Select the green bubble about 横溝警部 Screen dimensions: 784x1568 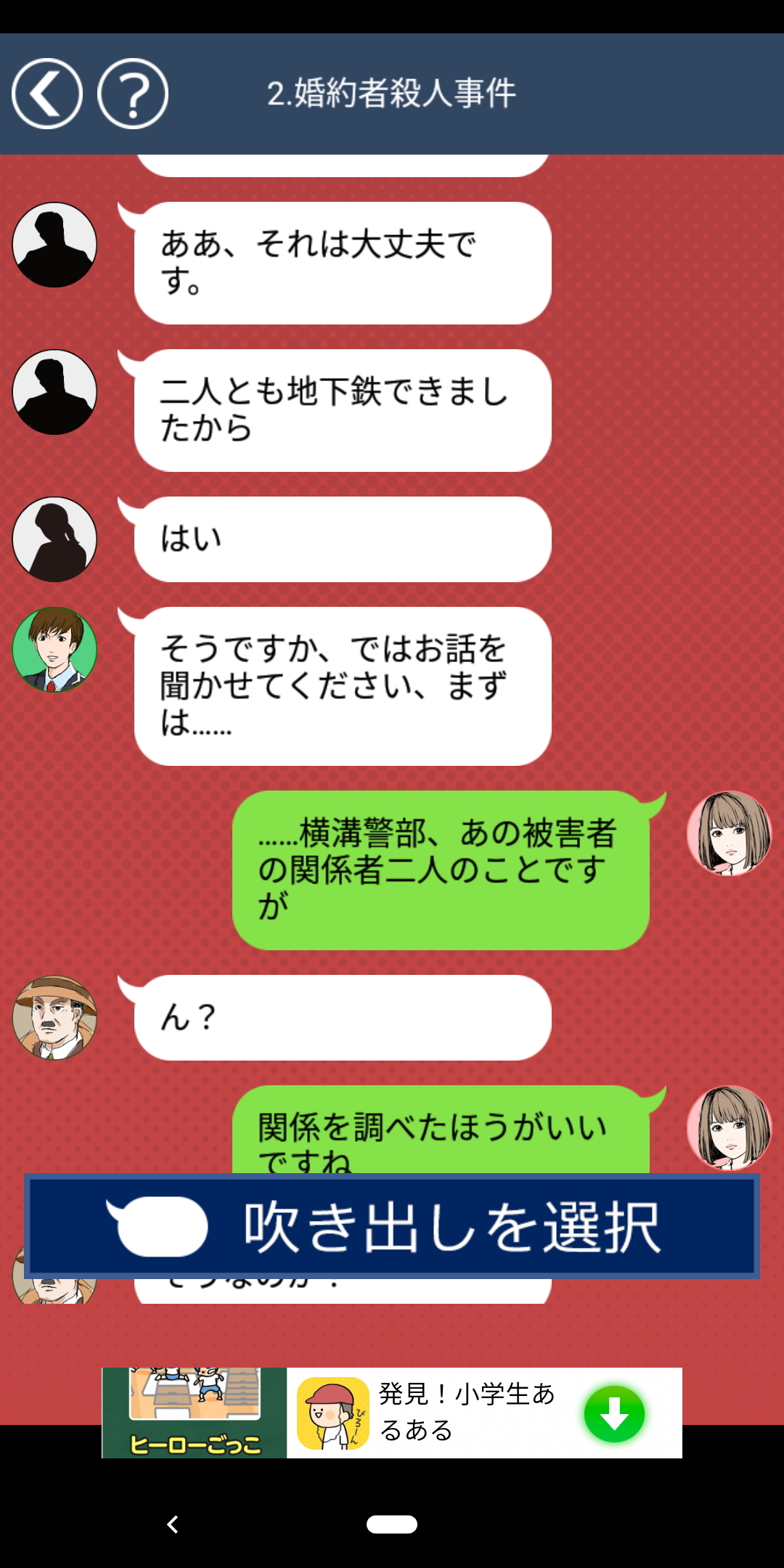tap(441, 870)
